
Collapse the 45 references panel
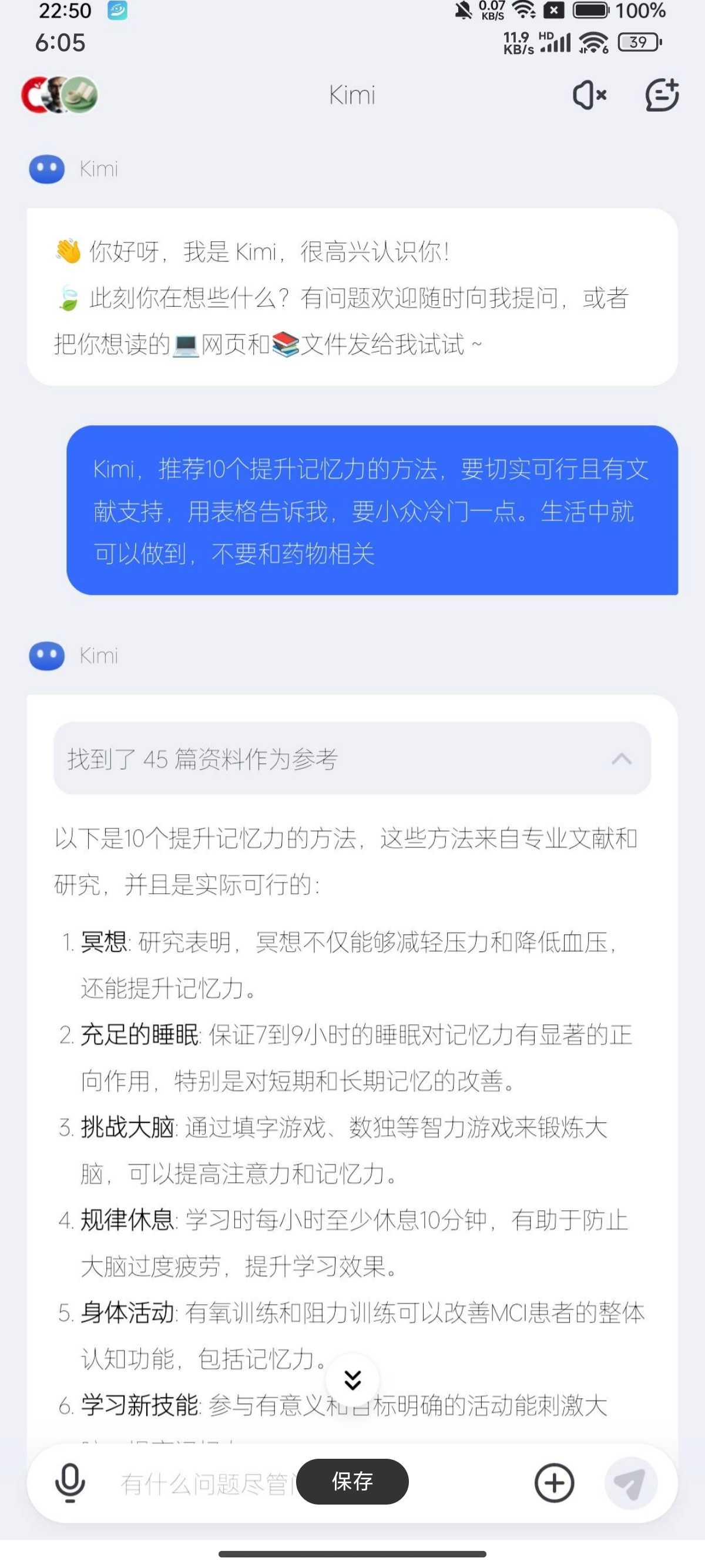tap(621, 758)
